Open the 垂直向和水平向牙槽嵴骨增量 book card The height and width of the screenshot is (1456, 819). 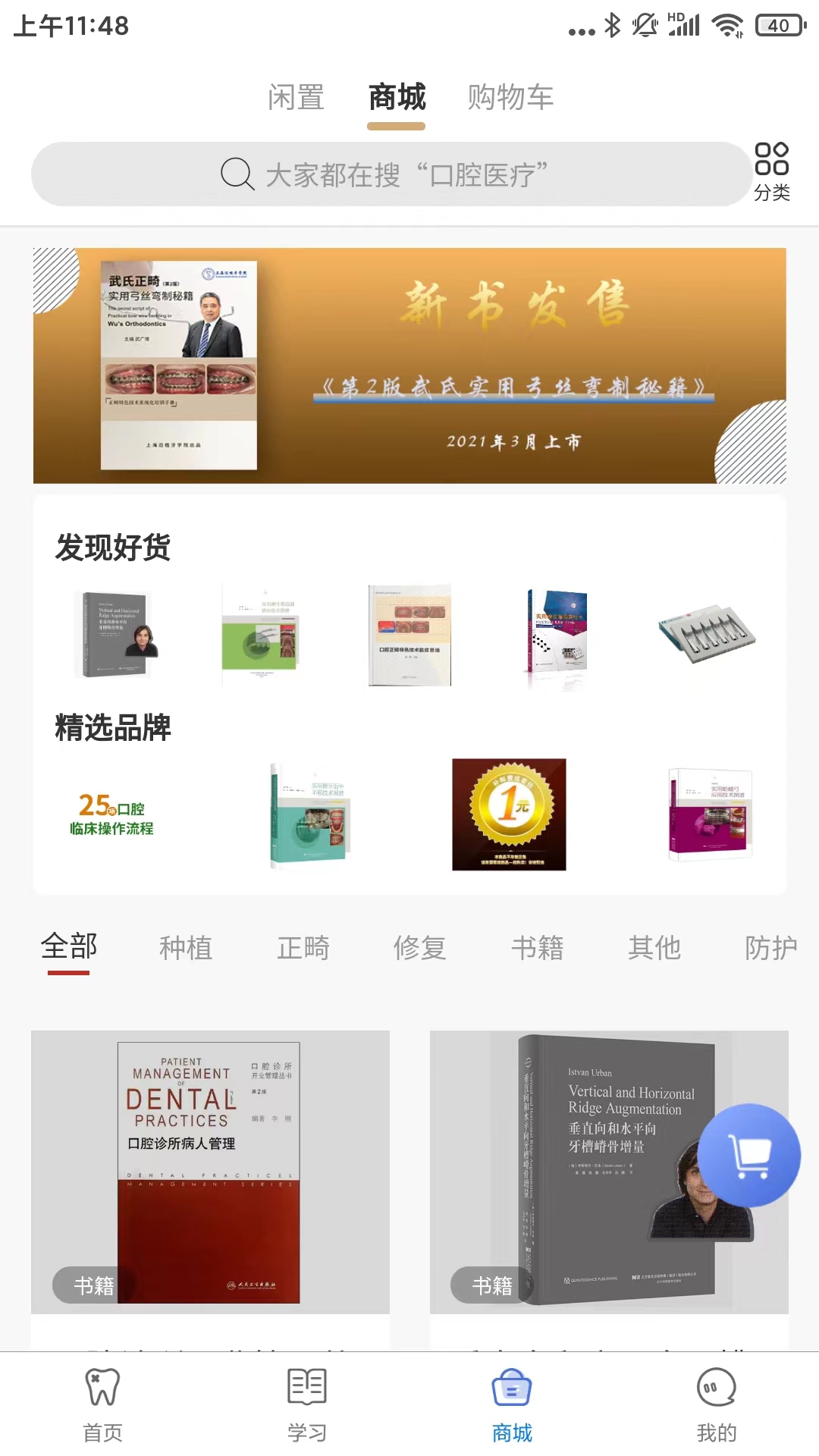[x=576, y=1172]
